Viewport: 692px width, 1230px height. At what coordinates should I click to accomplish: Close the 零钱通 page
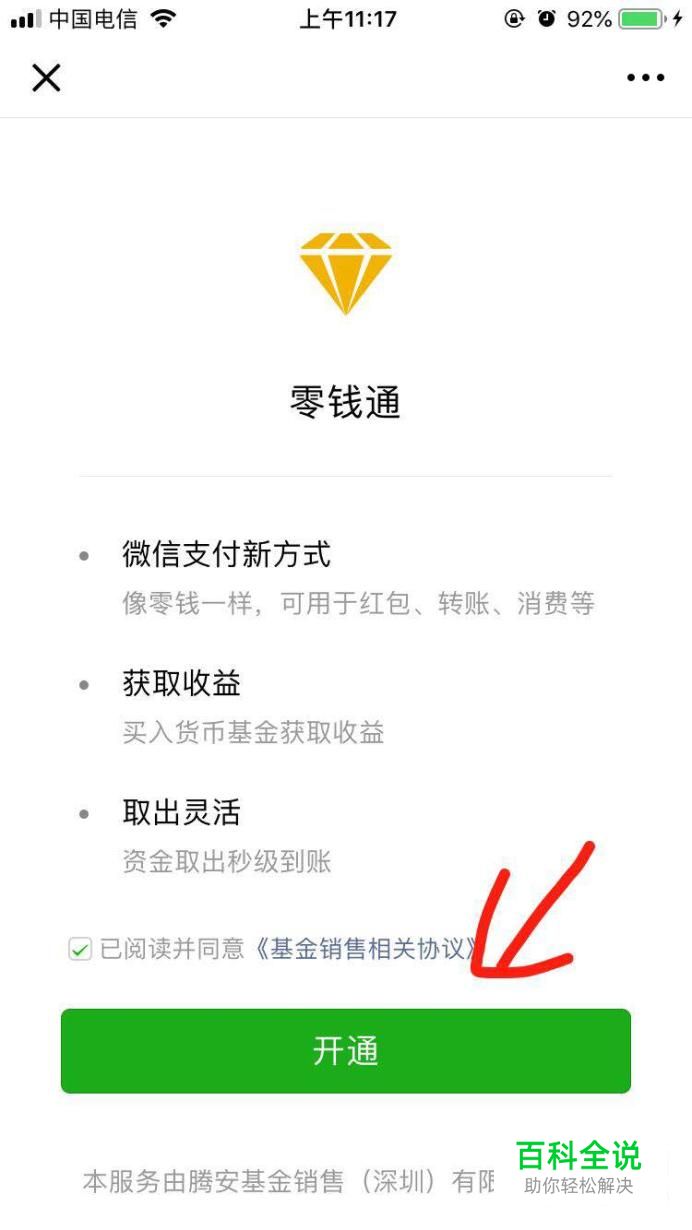pos(46,77)
